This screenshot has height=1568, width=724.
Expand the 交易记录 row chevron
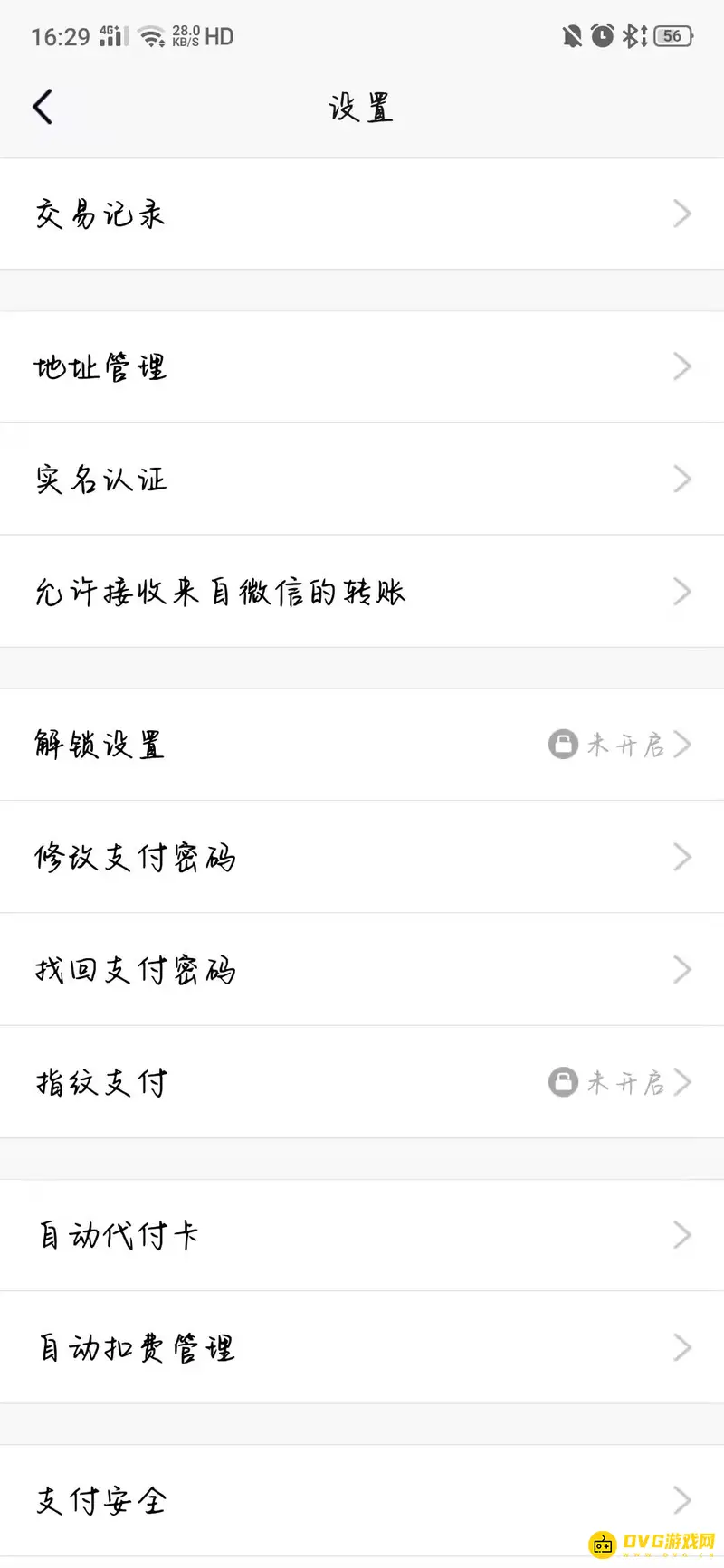682,214
